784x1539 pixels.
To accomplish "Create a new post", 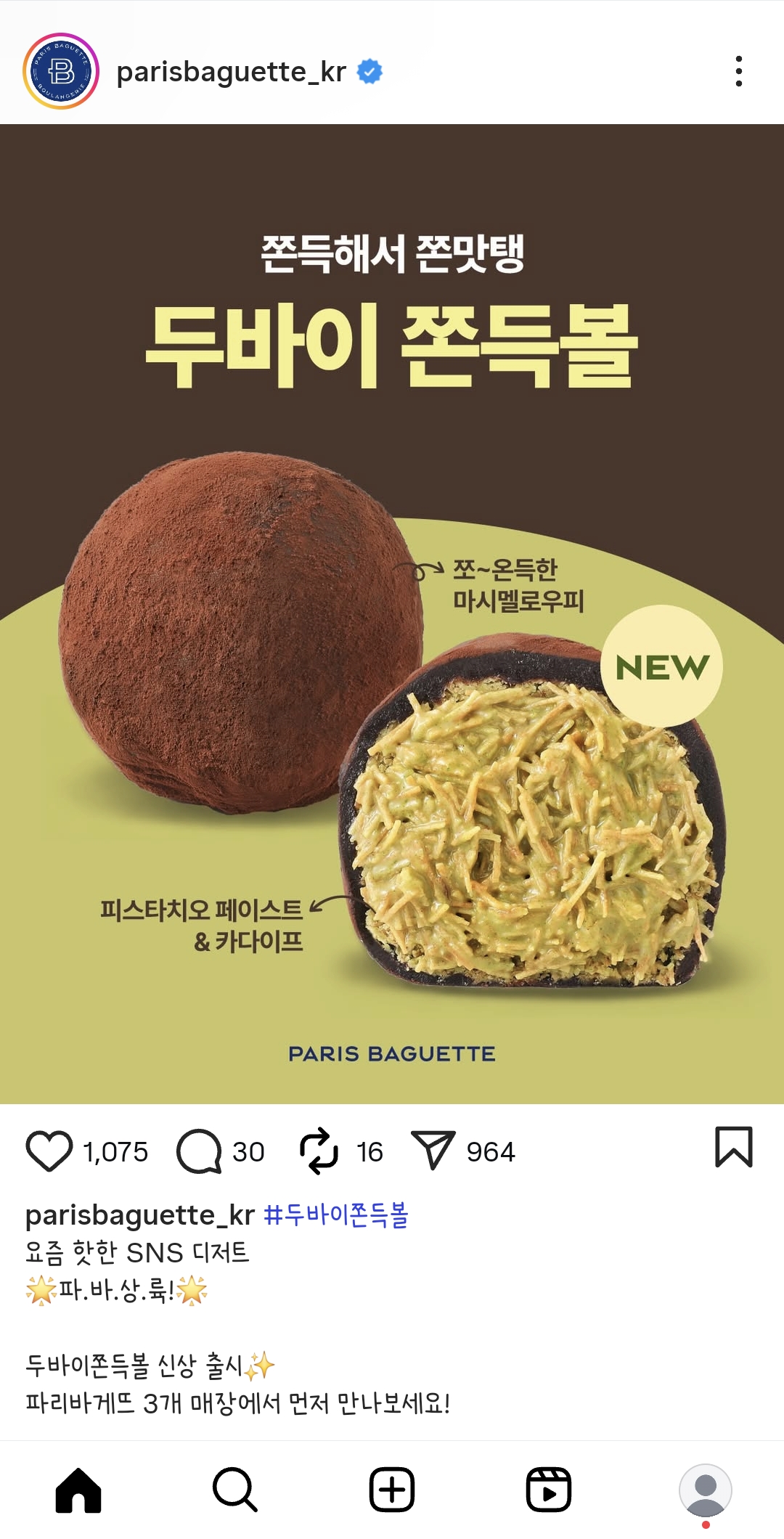I will (x=392, y=1490).
